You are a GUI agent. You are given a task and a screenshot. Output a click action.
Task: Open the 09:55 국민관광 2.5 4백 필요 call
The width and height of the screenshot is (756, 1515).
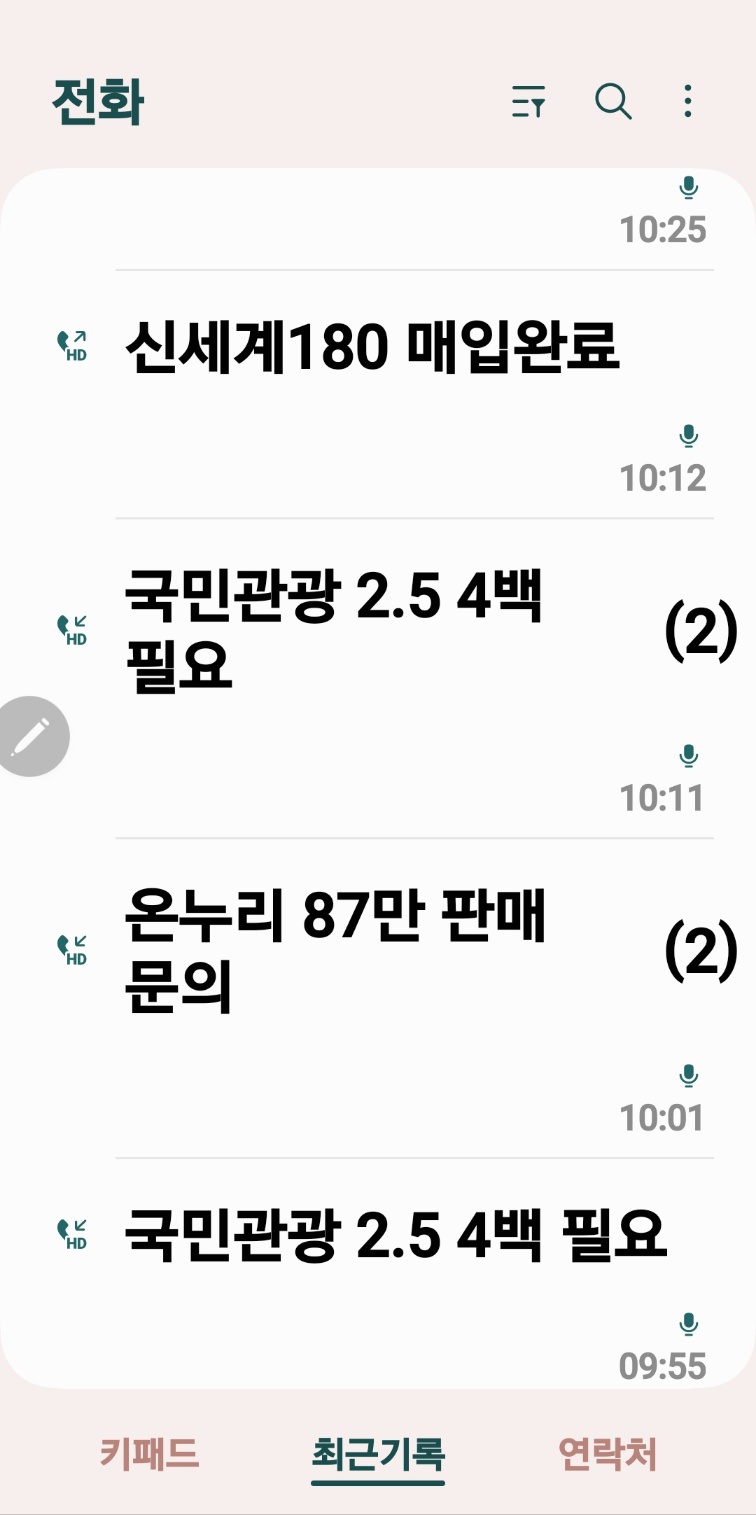(395, 1234)
